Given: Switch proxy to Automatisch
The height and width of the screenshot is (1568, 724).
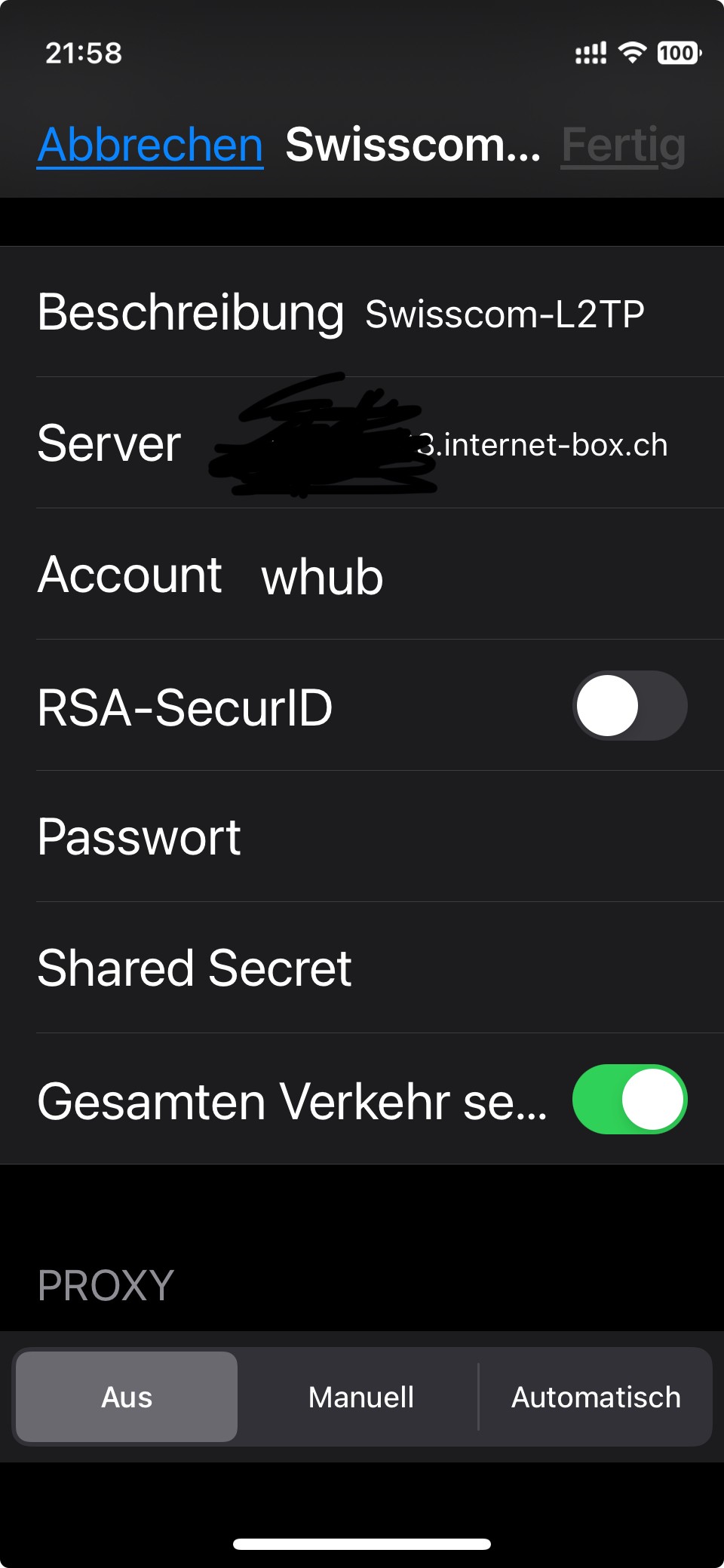Looking at the screenshot, I should click(x=596, y=1397).
